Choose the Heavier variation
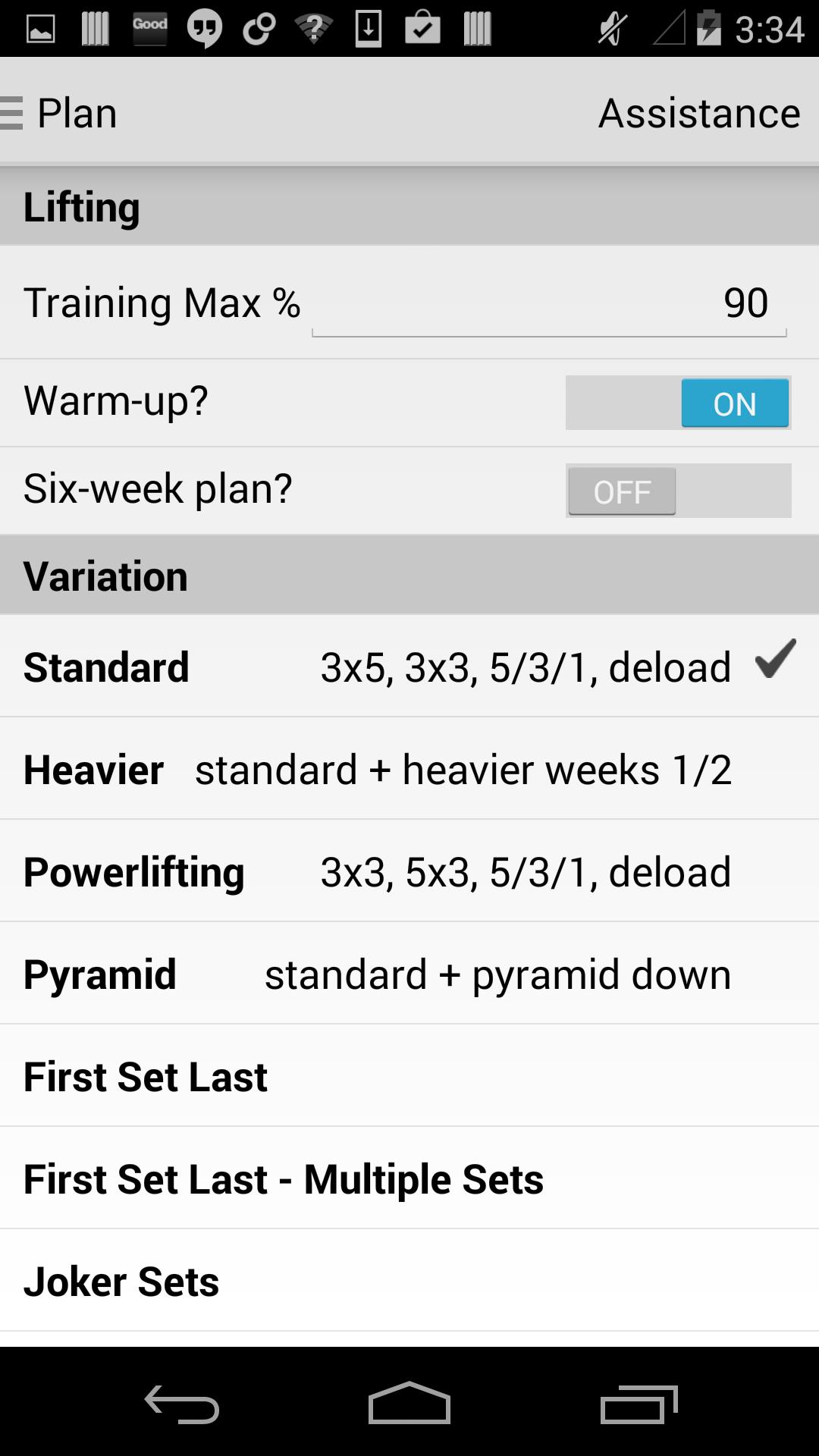The height and width of the screenshot is (1456, 819). click(409, 768)
